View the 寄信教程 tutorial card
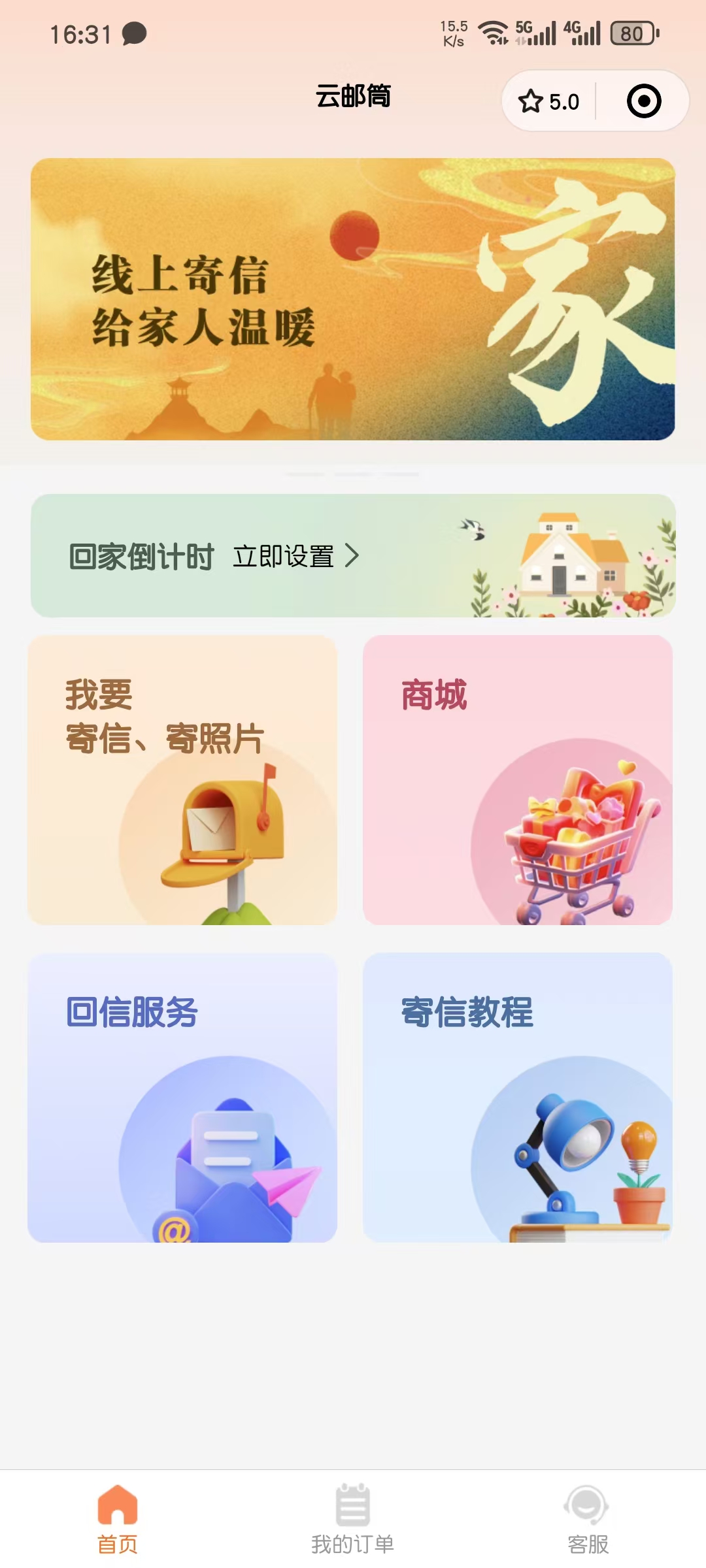Screen dimensions: 706x1568 click(x=518, y=1098)
